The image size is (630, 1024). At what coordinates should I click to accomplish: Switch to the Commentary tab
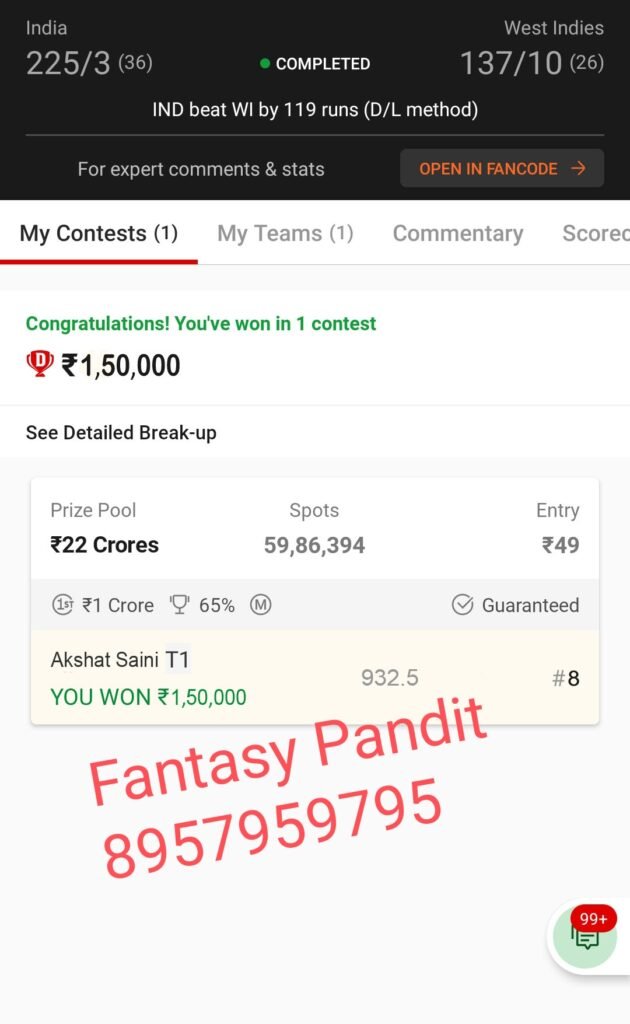point(457,234)
